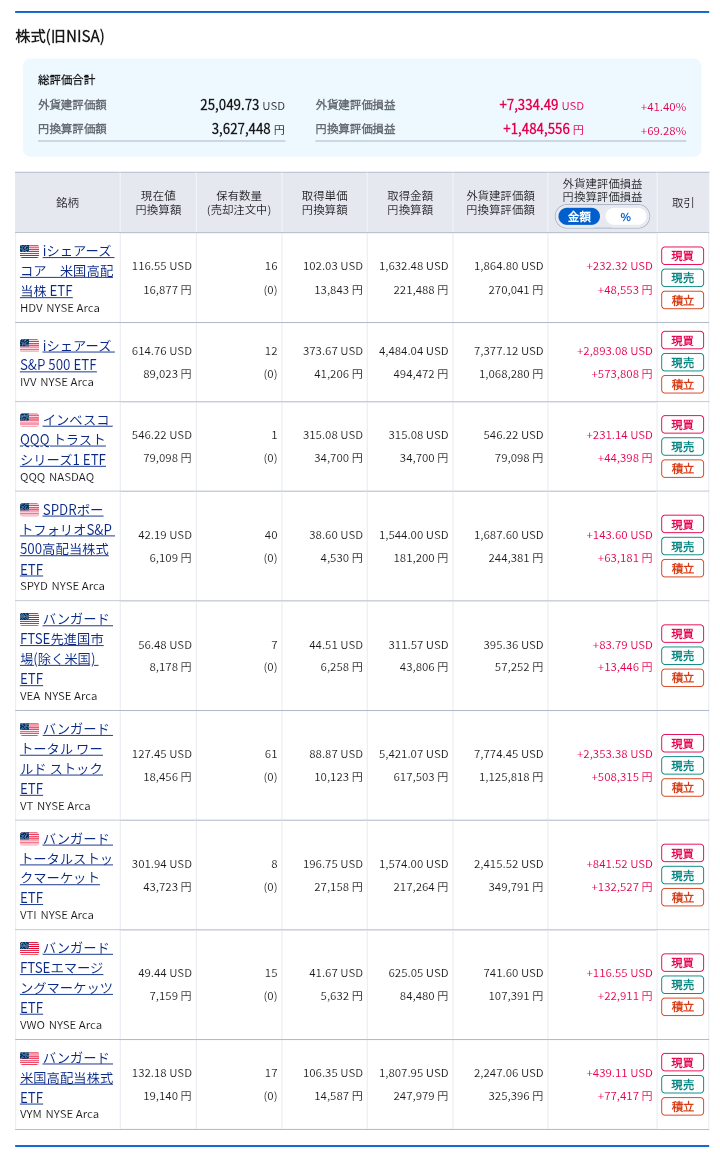Image resolution: width=720 pixels, height=1156 pixels.
Task: Tap 現買 for VTI
Action: (x=682, y=853)
